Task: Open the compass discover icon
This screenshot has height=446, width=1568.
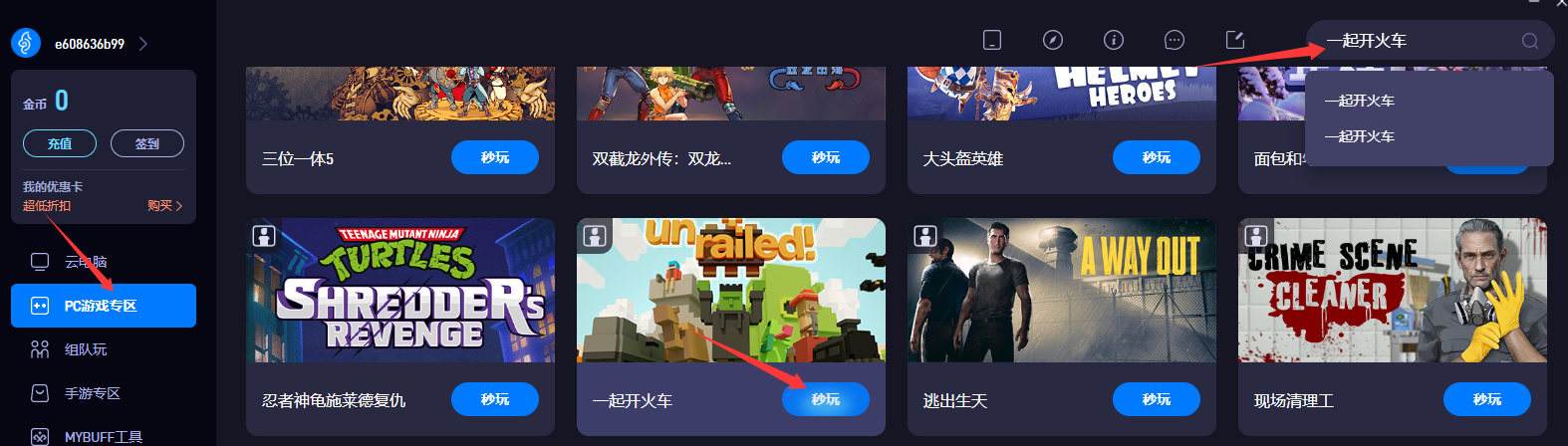Action: 1053,40
